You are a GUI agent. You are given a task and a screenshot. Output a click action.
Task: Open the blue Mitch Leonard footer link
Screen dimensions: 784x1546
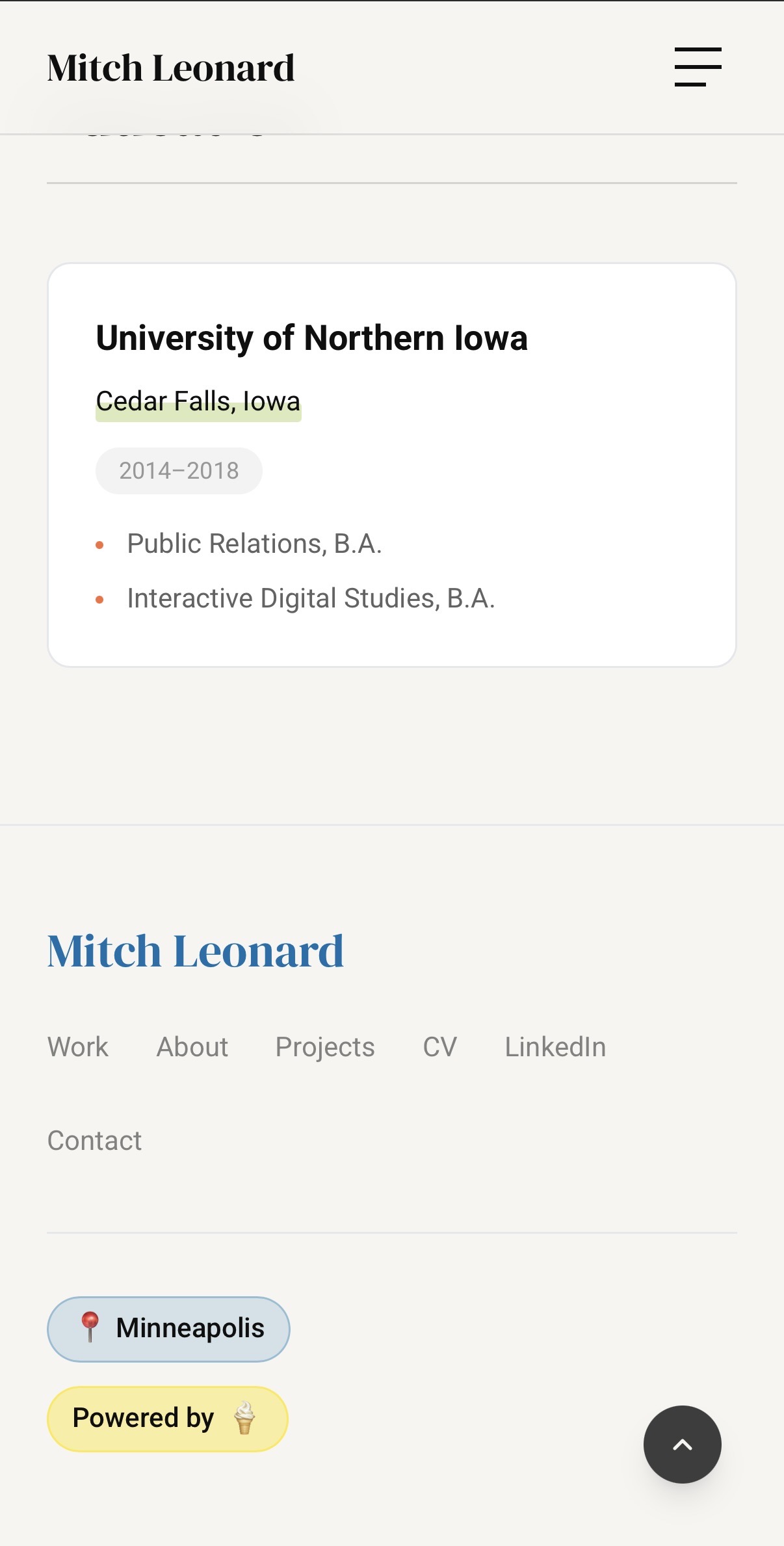coord(196,951)
